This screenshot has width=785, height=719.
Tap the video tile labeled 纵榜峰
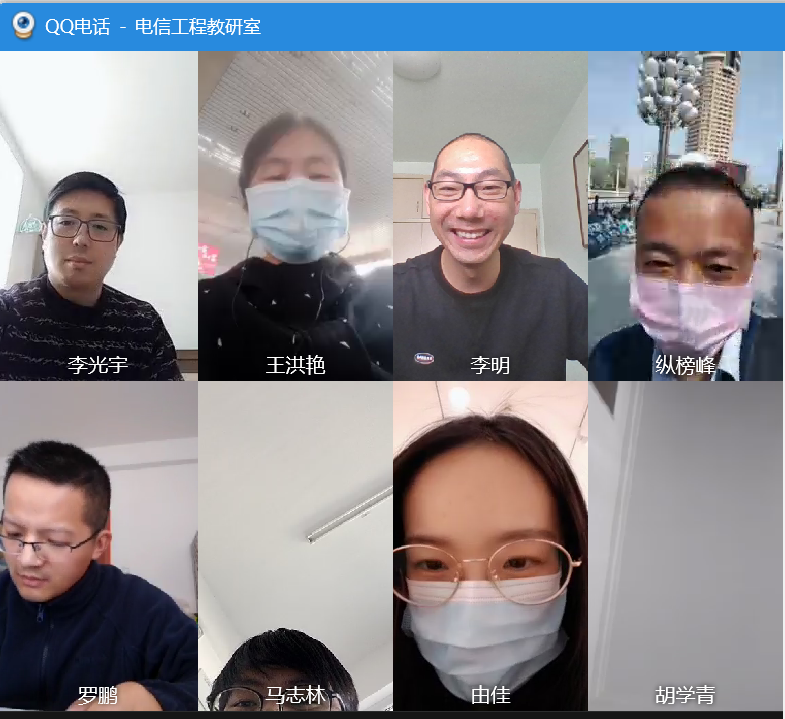coord(685,216)
